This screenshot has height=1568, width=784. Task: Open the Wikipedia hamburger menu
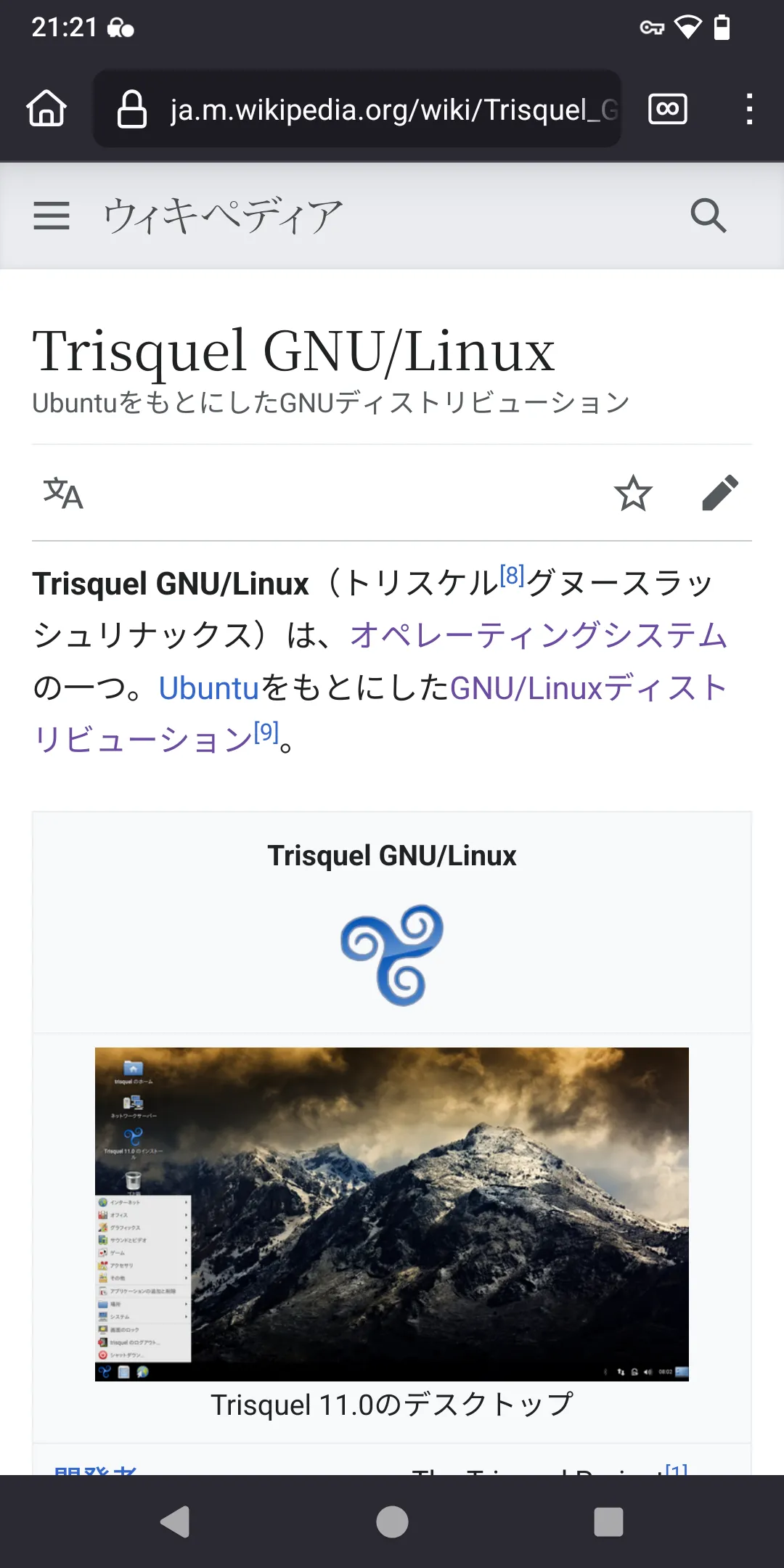pos(52,216)
